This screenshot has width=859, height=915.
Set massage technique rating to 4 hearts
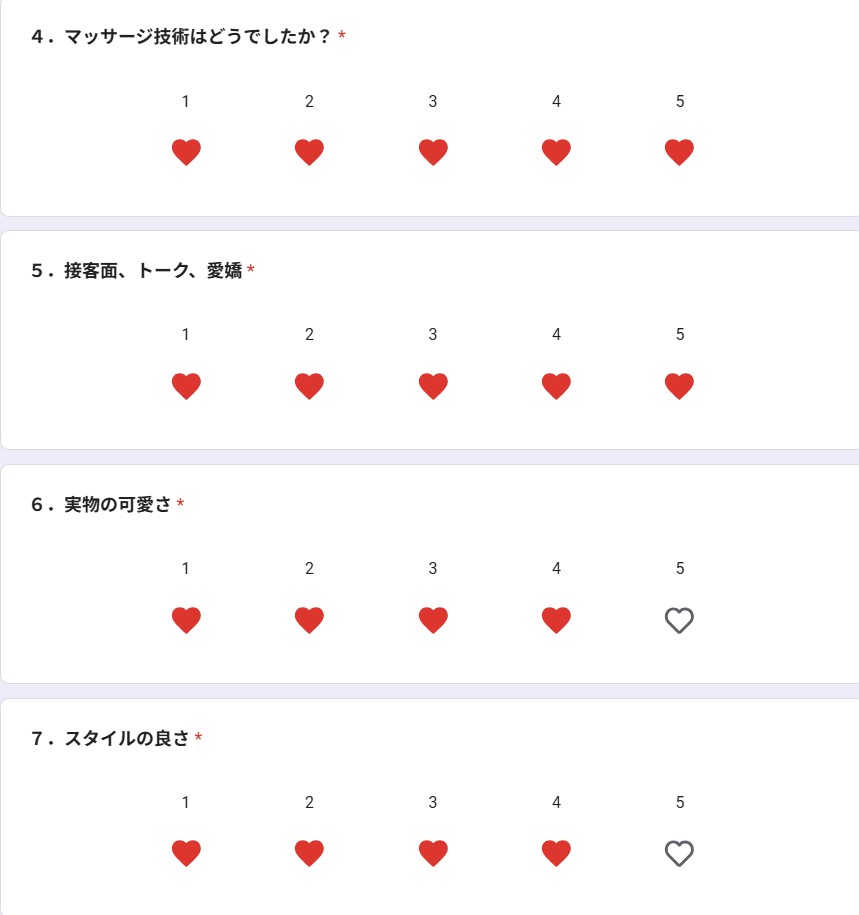556,152
